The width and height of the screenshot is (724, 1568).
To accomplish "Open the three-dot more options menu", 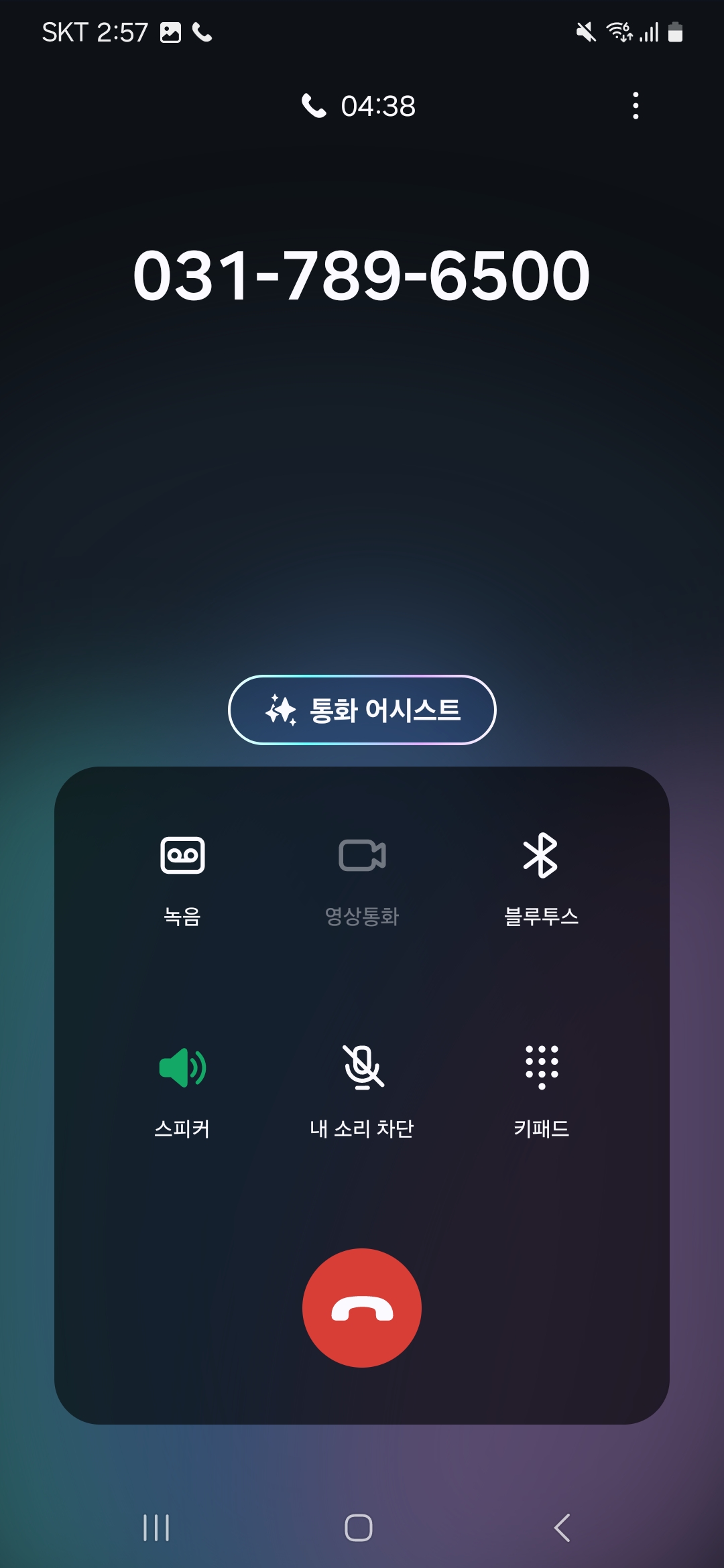I will click(636, 106).
